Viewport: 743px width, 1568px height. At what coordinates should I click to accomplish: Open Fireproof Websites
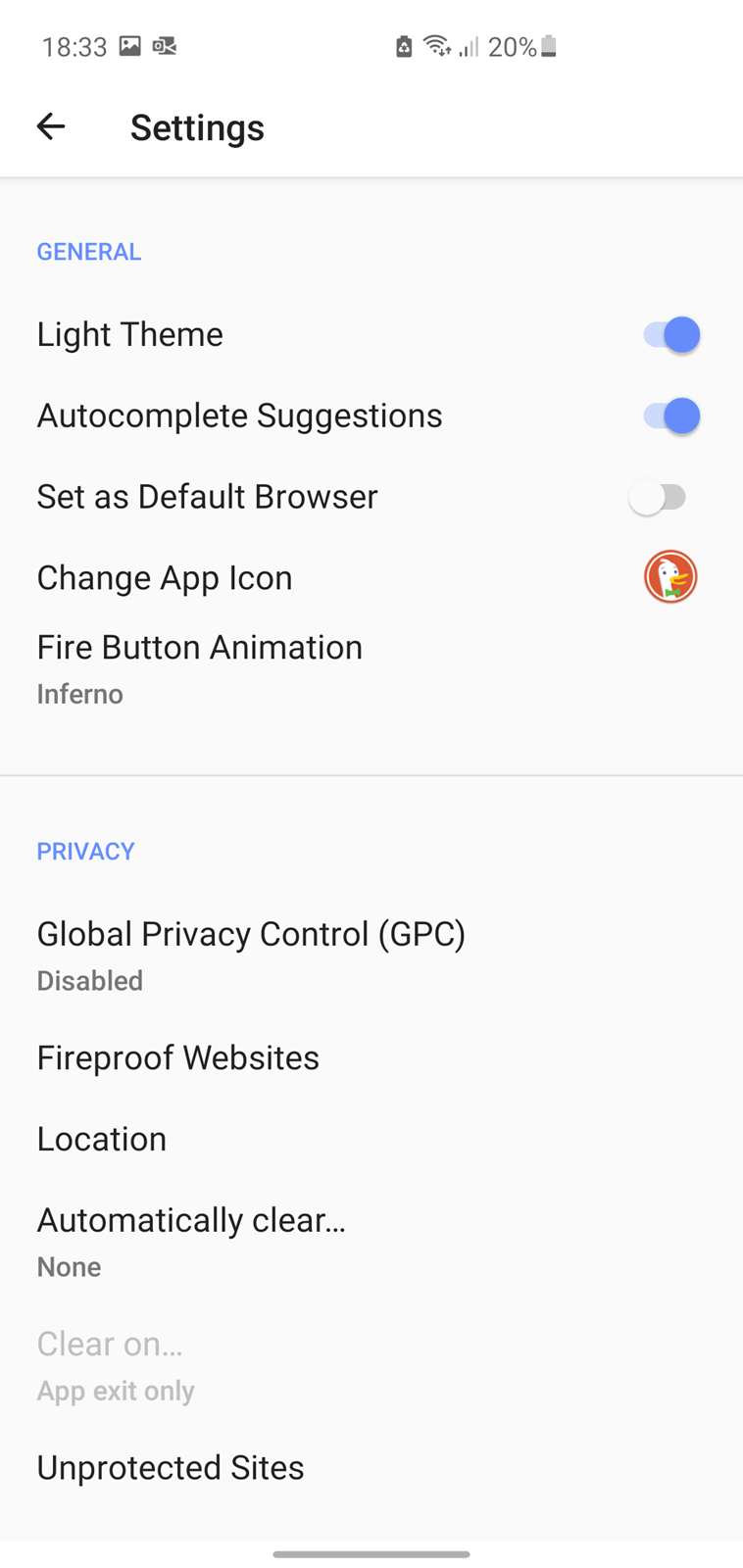[371, 1057]
